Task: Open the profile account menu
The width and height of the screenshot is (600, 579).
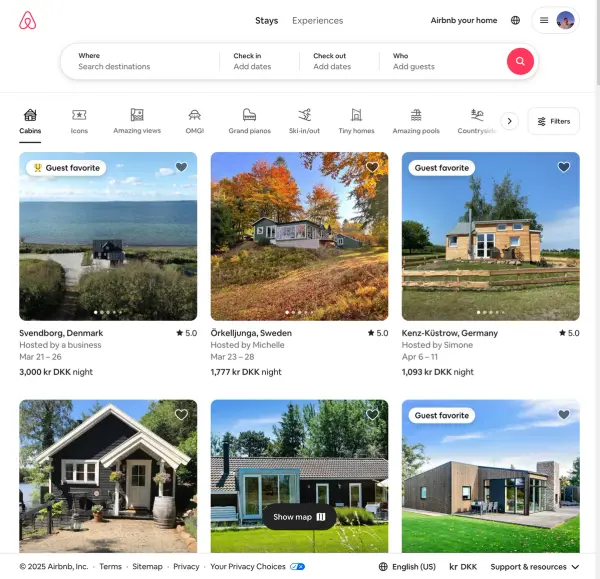Action: tap(555, 20)
